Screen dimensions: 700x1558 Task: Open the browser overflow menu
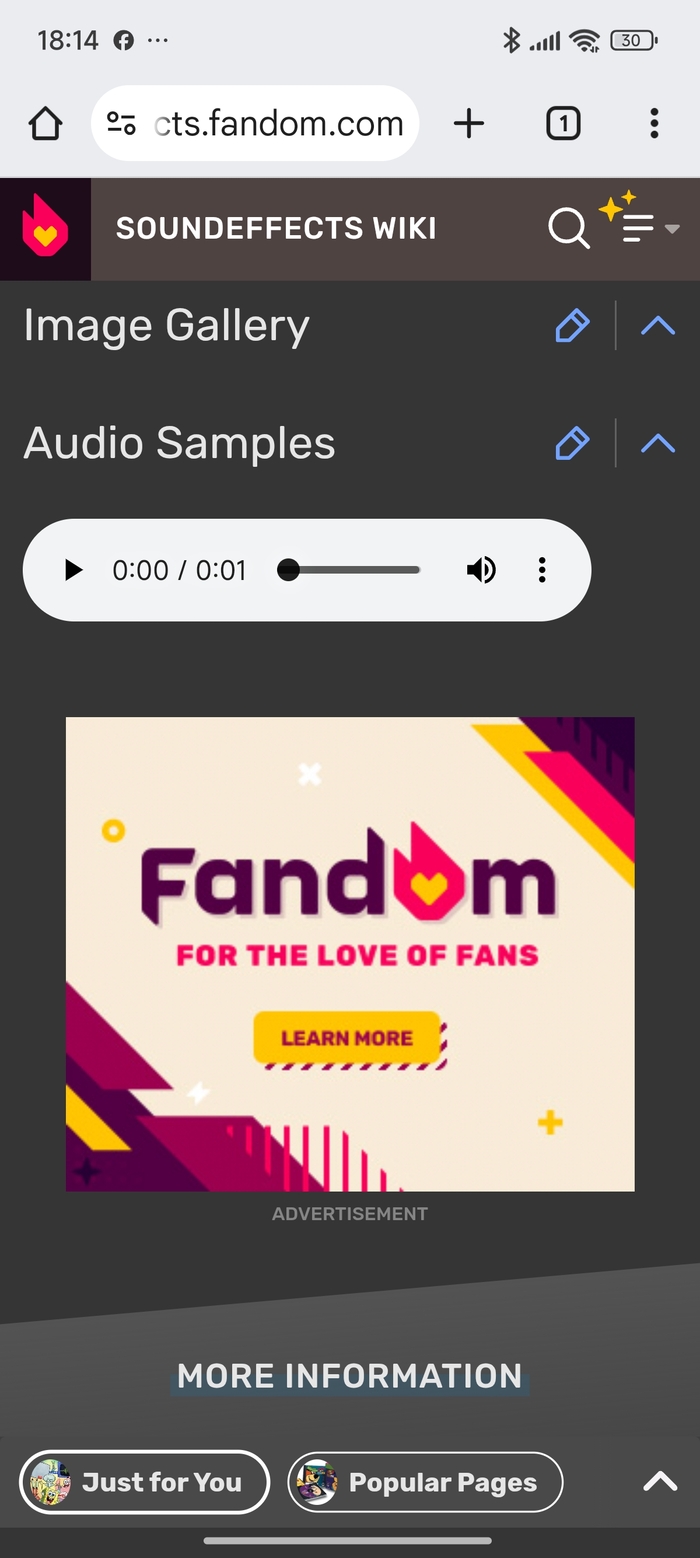coord(654,124)
